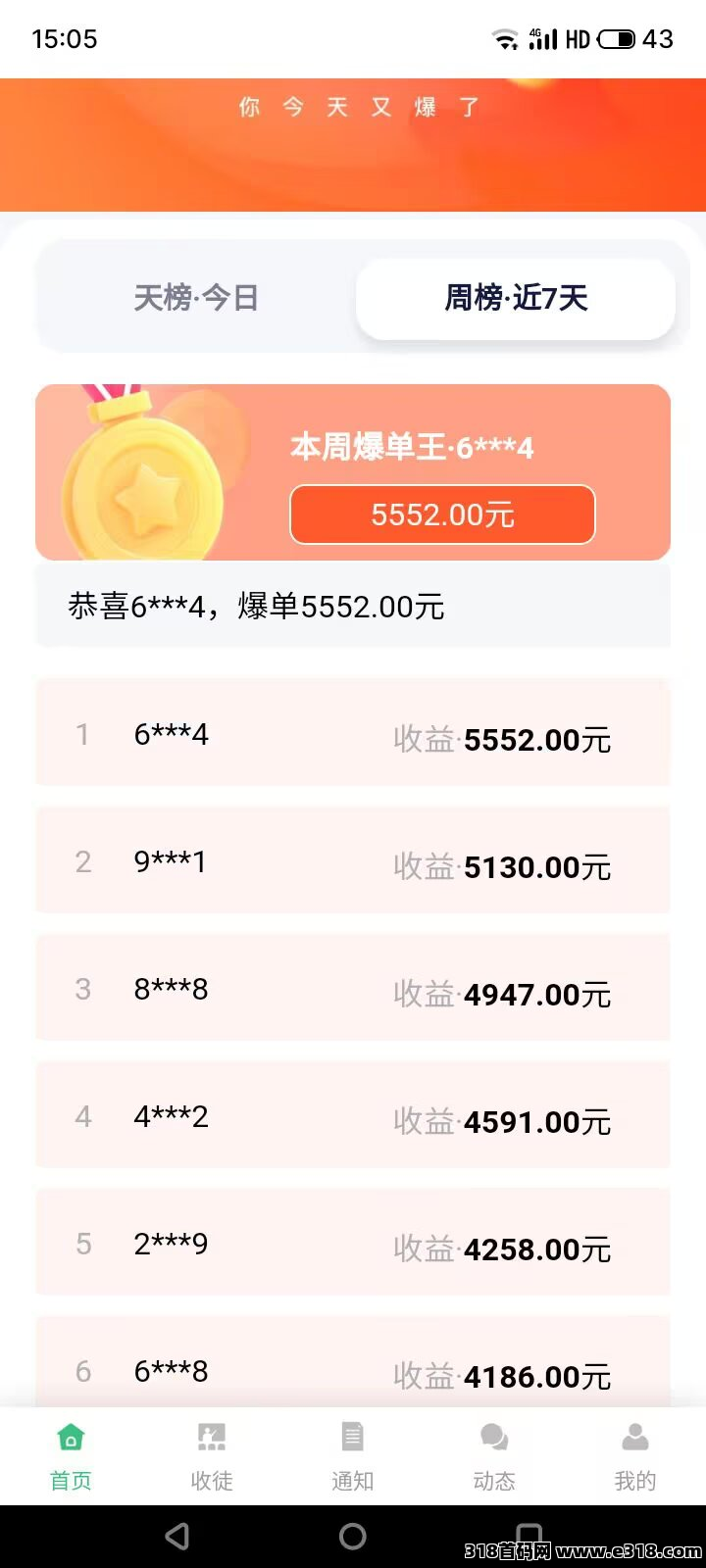Screen dimensions: 706x1568
Task: Select rank 3 entry for 8***8
Action: click(x=353, y=988)
